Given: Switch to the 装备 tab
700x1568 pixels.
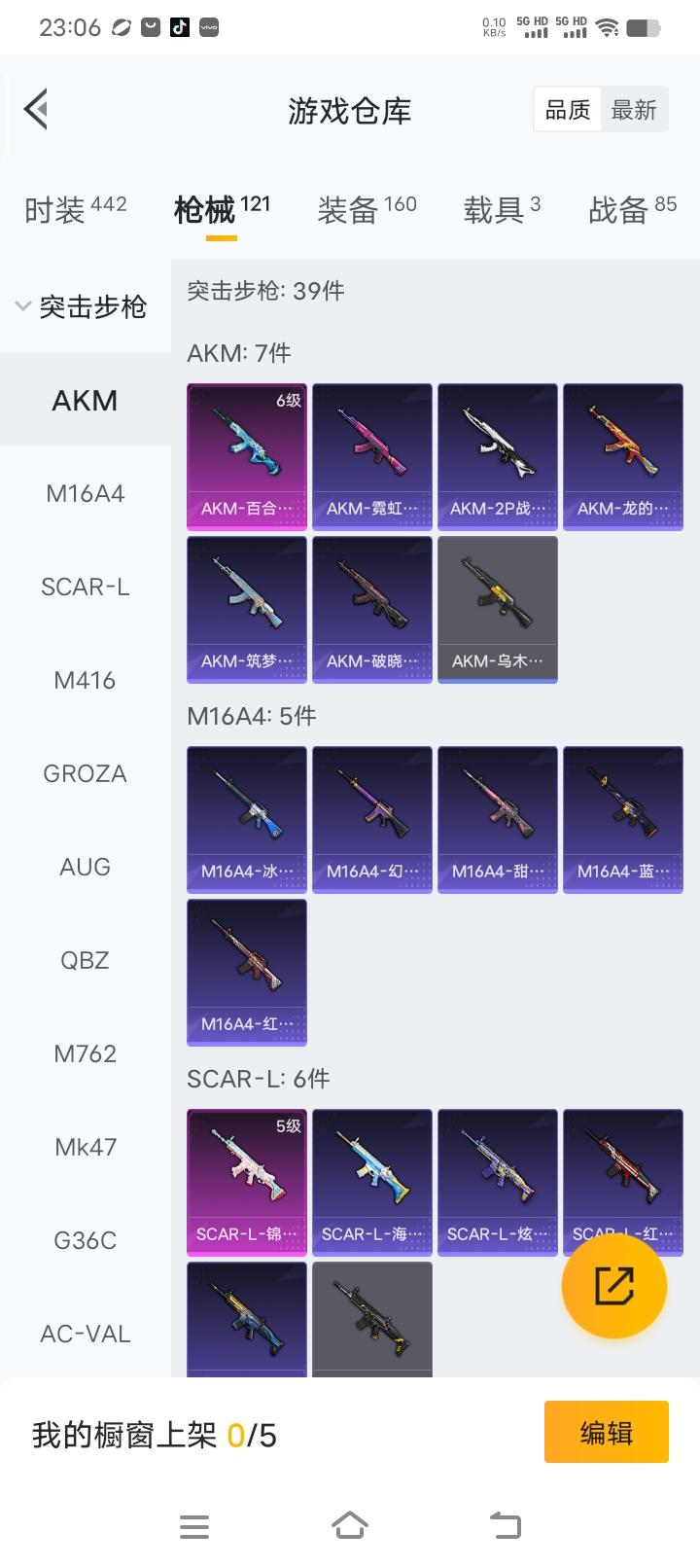Looking at the screenshot, I should click(367, 208).
